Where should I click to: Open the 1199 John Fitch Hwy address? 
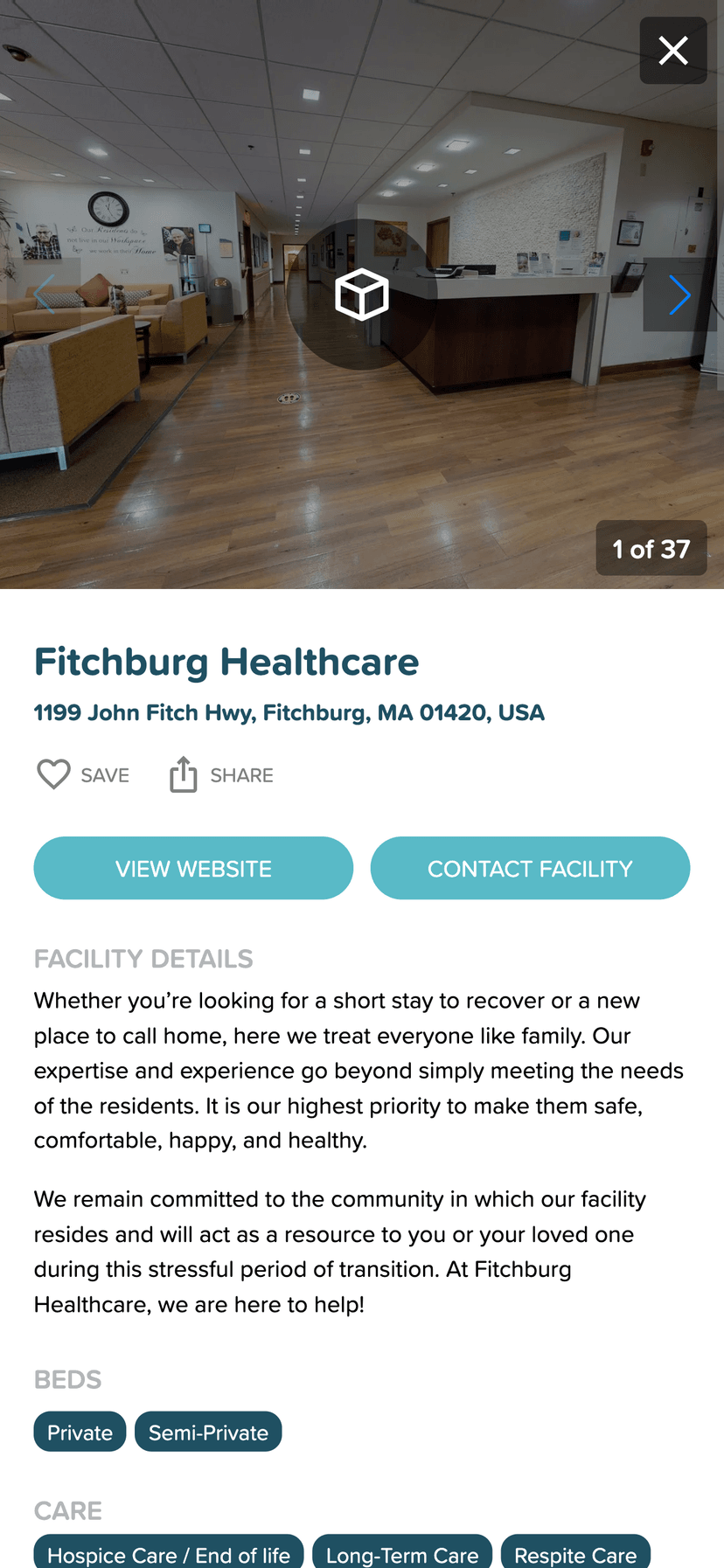click(289, 712)
